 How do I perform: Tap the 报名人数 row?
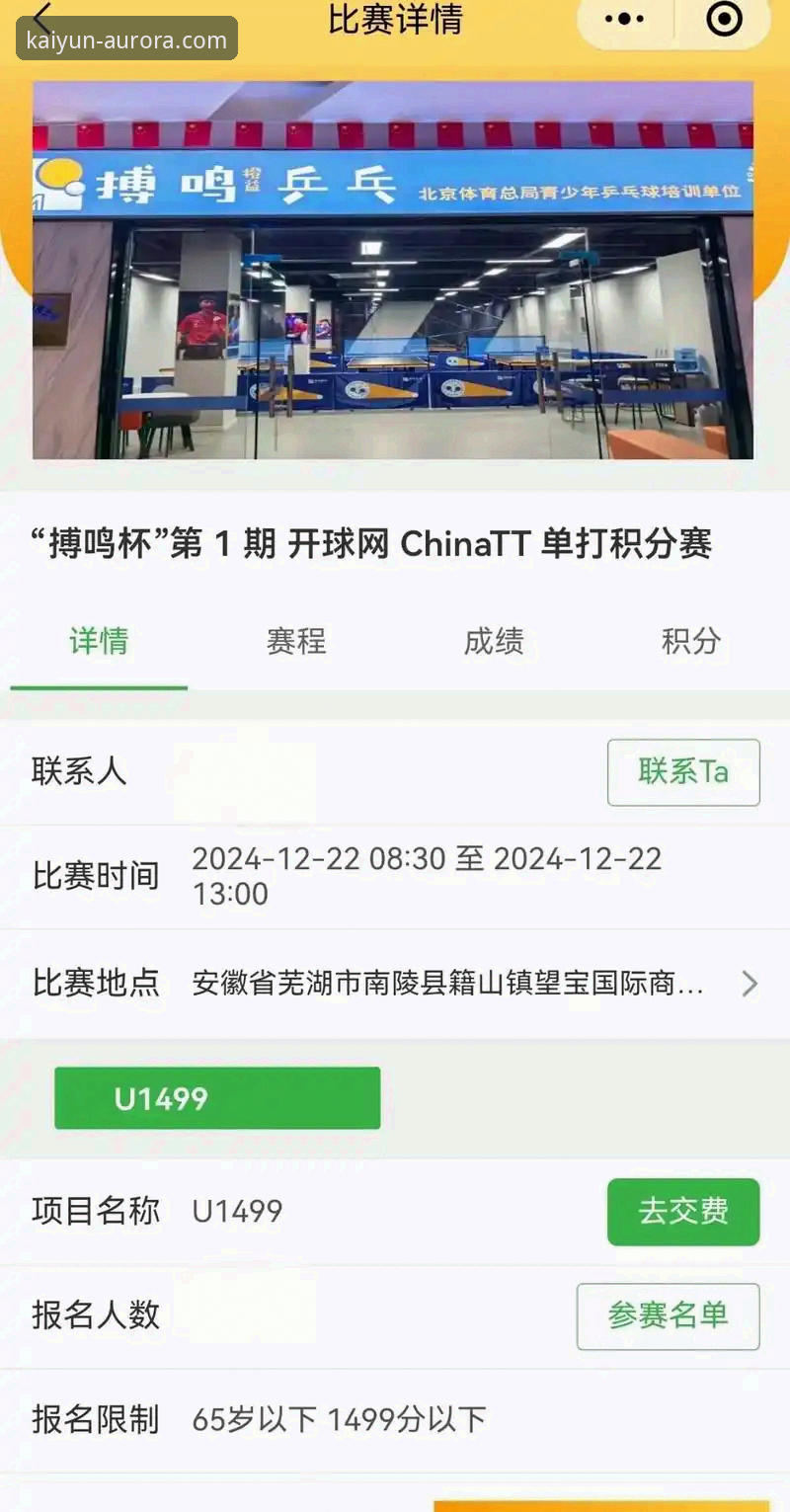(94, 1314)
